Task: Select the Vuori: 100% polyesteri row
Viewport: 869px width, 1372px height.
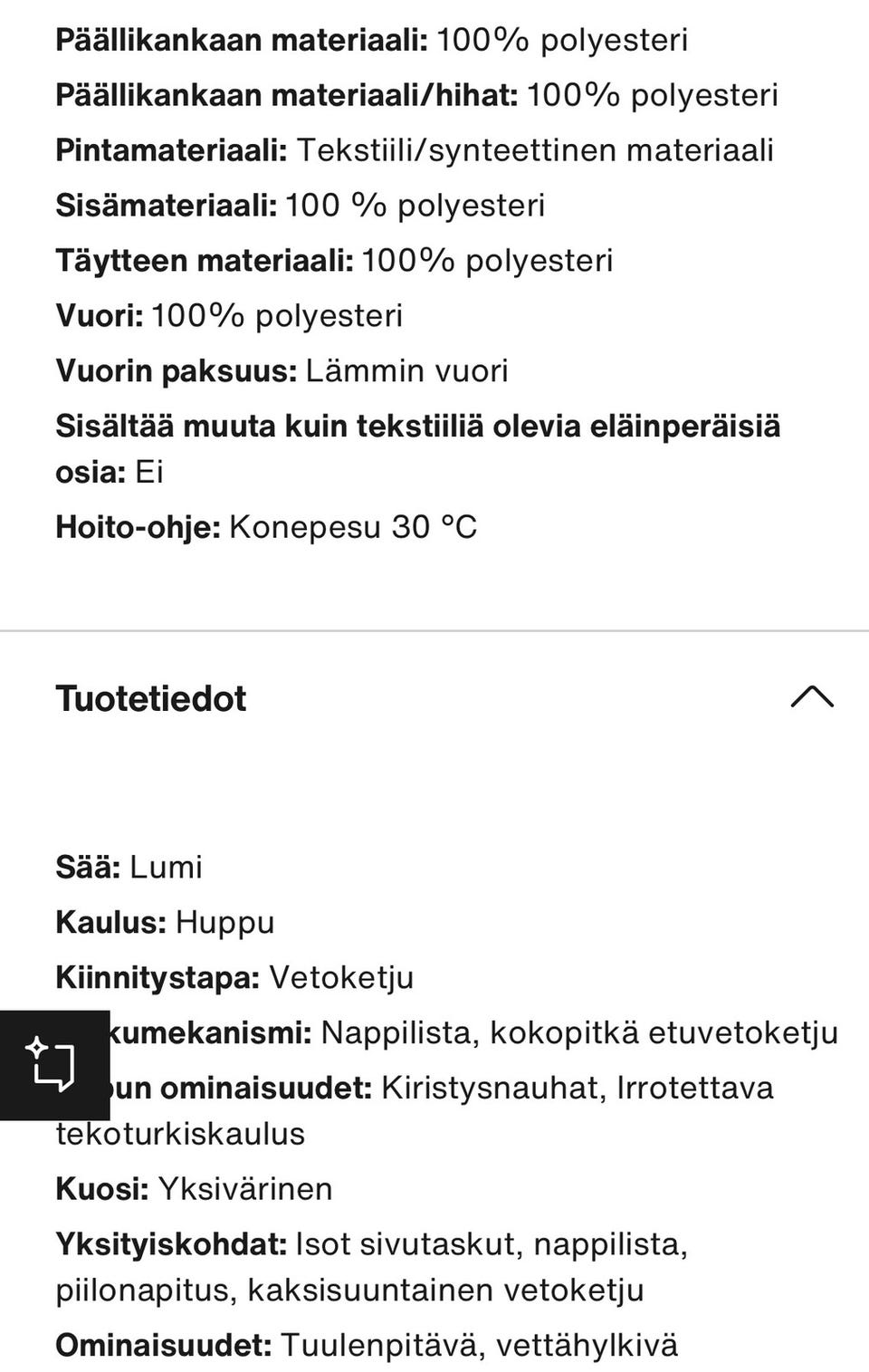Action: click(x=229, y=315)
